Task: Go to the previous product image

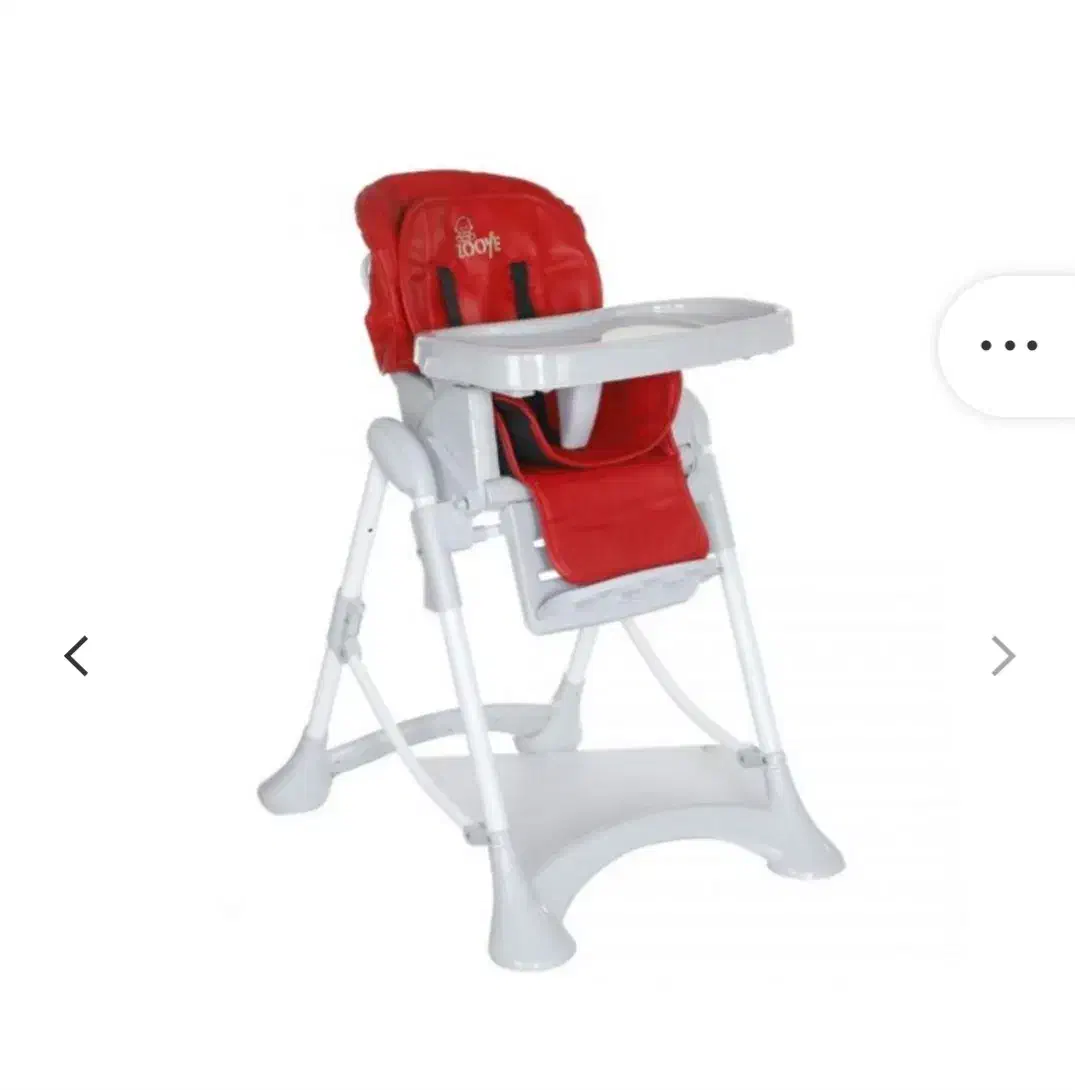Action: click(77, 656)
